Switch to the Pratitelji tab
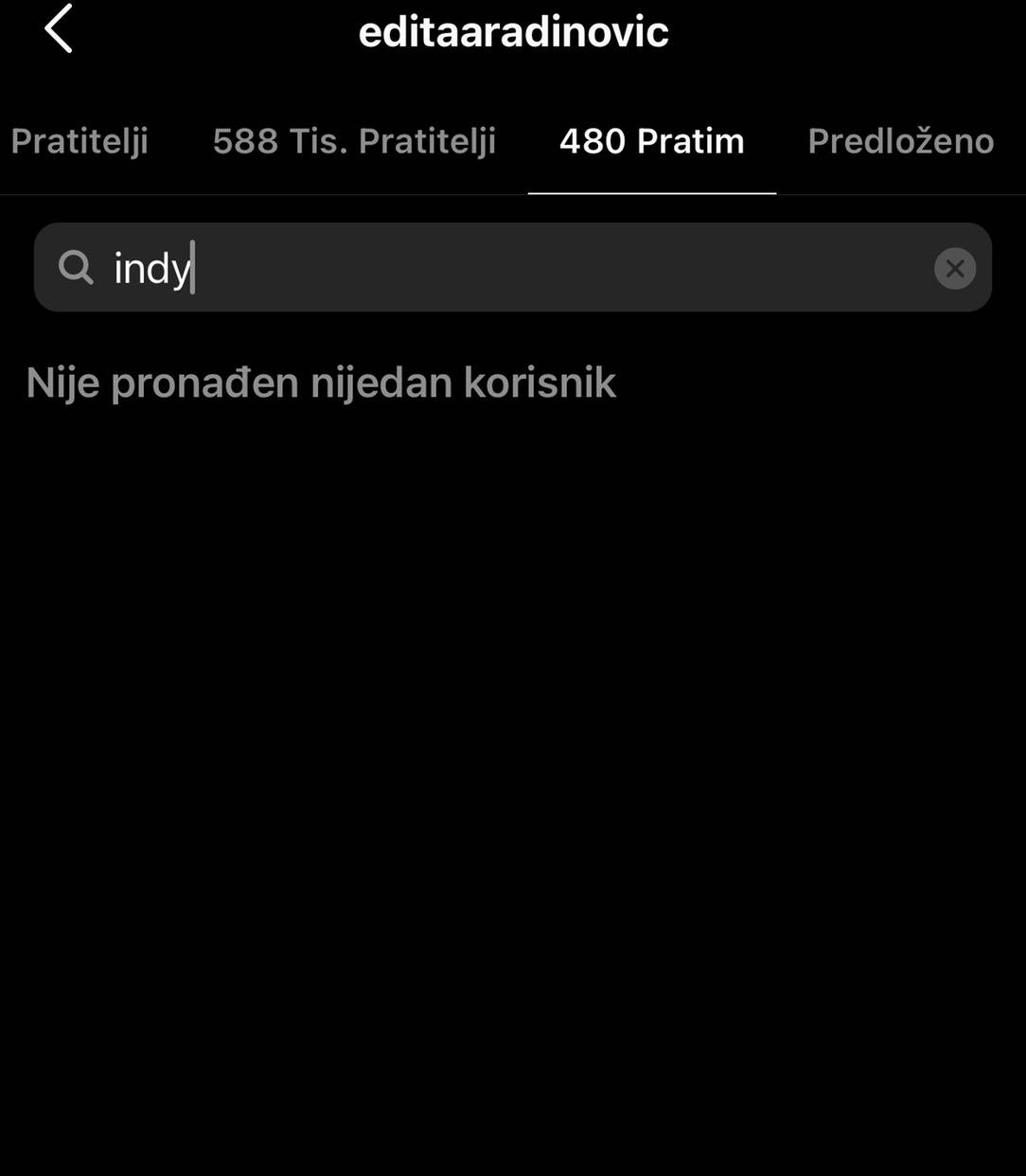Screen dimensions: 1026x1176 (x=80, y=140)
